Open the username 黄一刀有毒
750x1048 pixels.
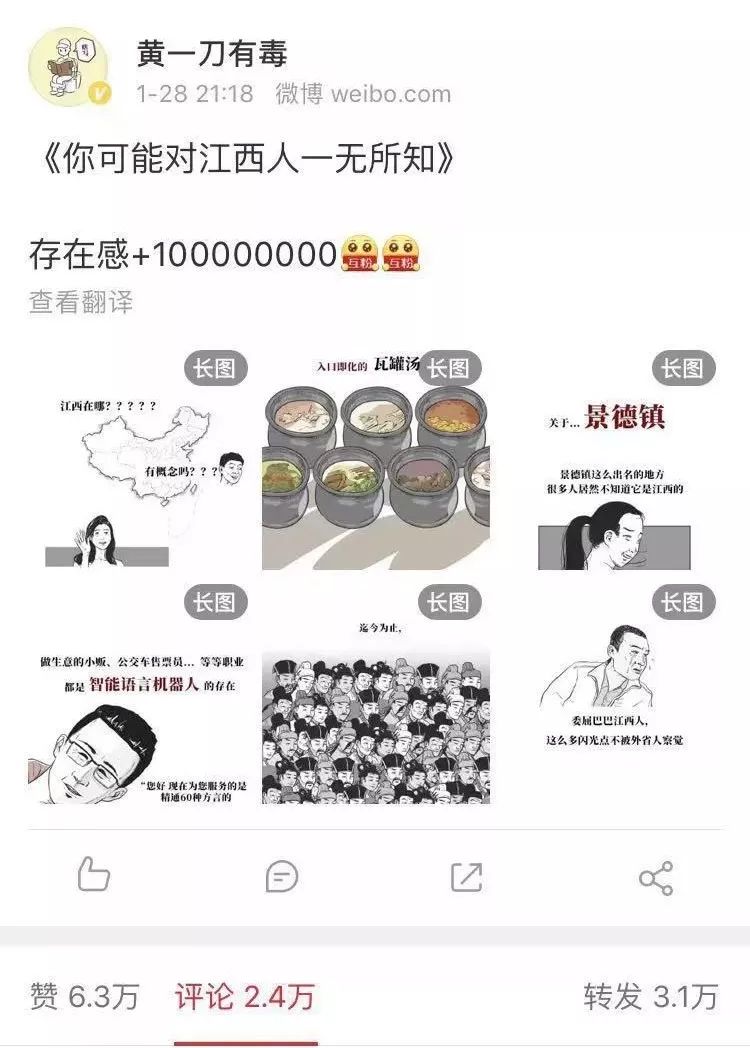212,53
